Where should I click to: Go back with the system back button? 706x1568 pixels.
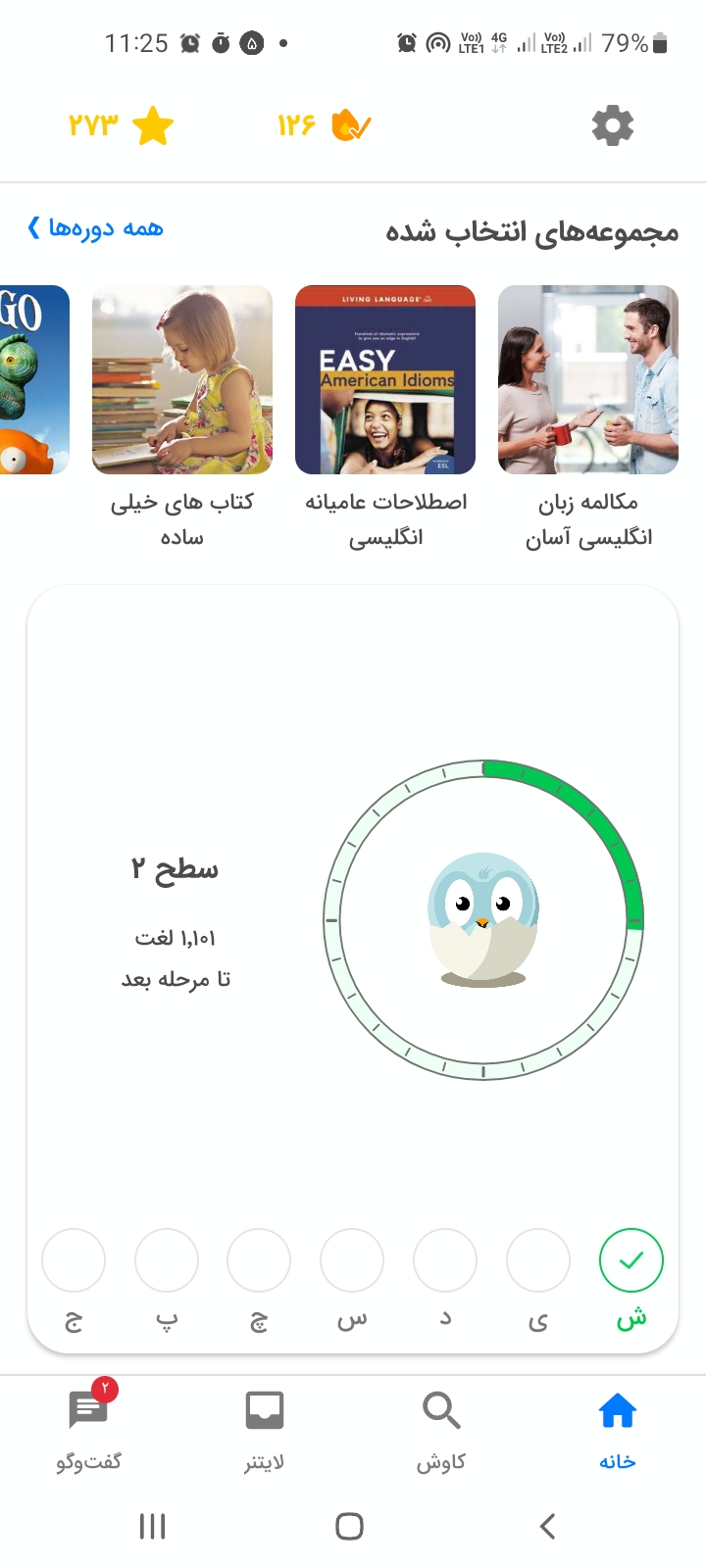[548, 1526]
